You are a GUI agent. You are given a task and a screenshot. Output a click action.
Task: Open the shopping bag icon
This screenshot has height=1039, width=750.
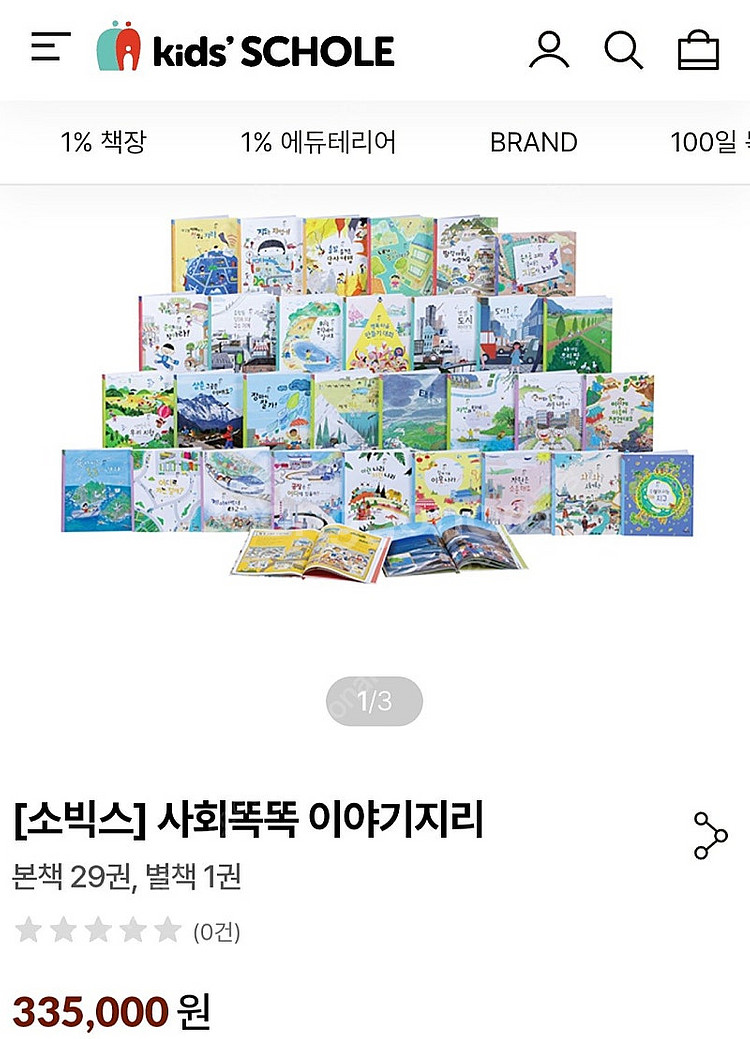pos(700,48)
